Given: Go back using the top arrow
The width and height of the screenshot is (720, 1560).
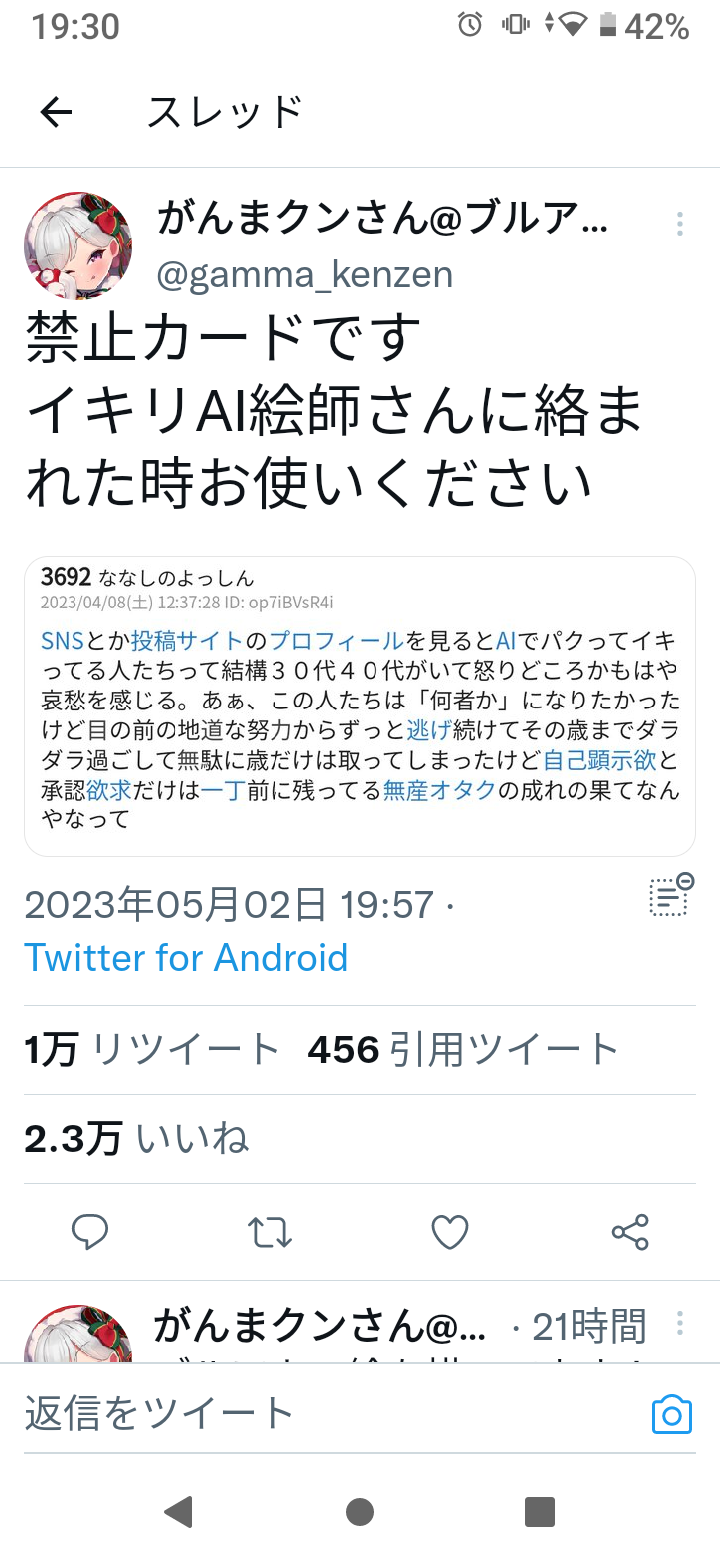Looking at the screenshot, I should pos(57,112).
